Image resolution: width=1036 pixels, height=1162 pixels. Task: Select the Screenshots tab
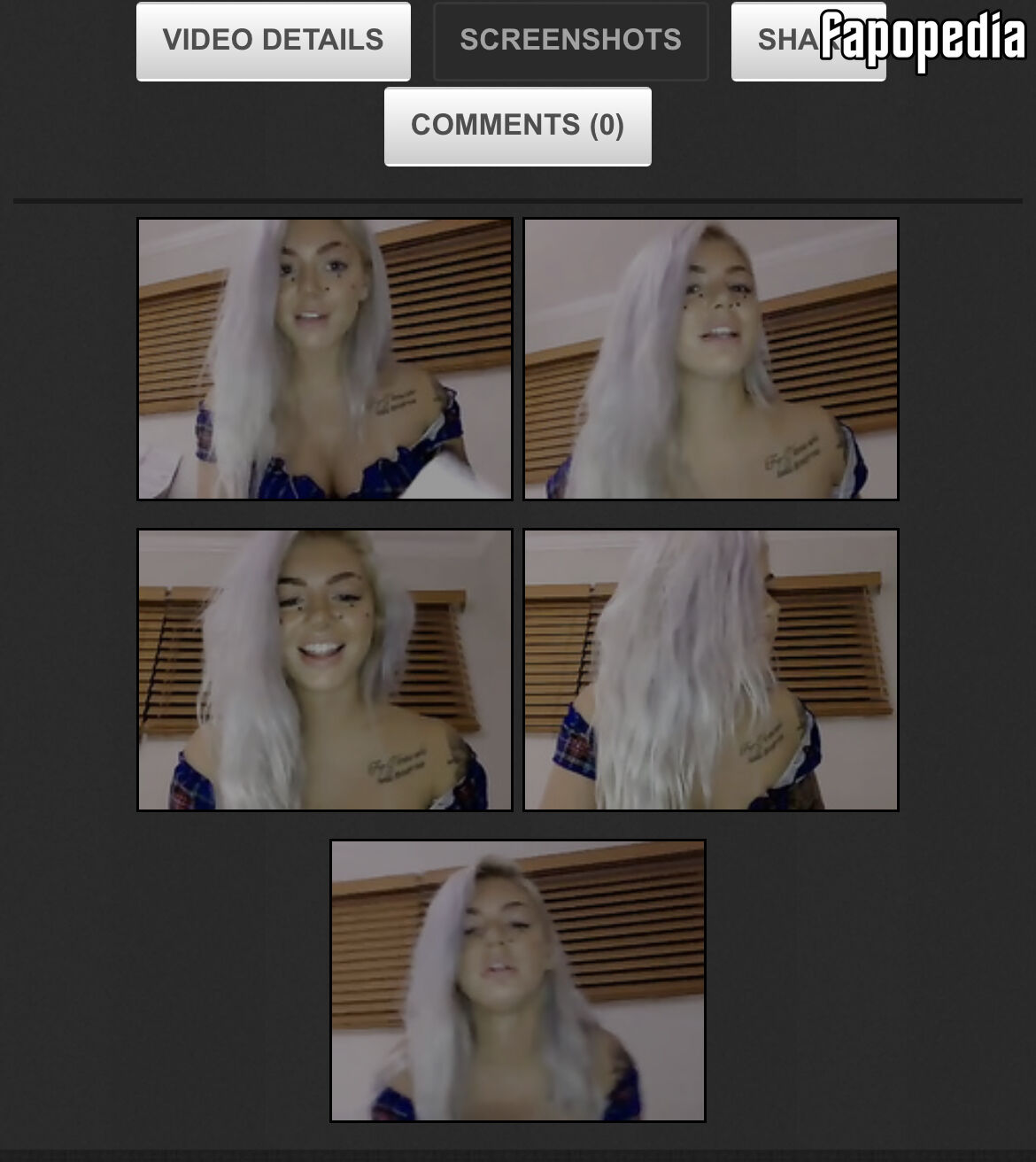(570, 41)
